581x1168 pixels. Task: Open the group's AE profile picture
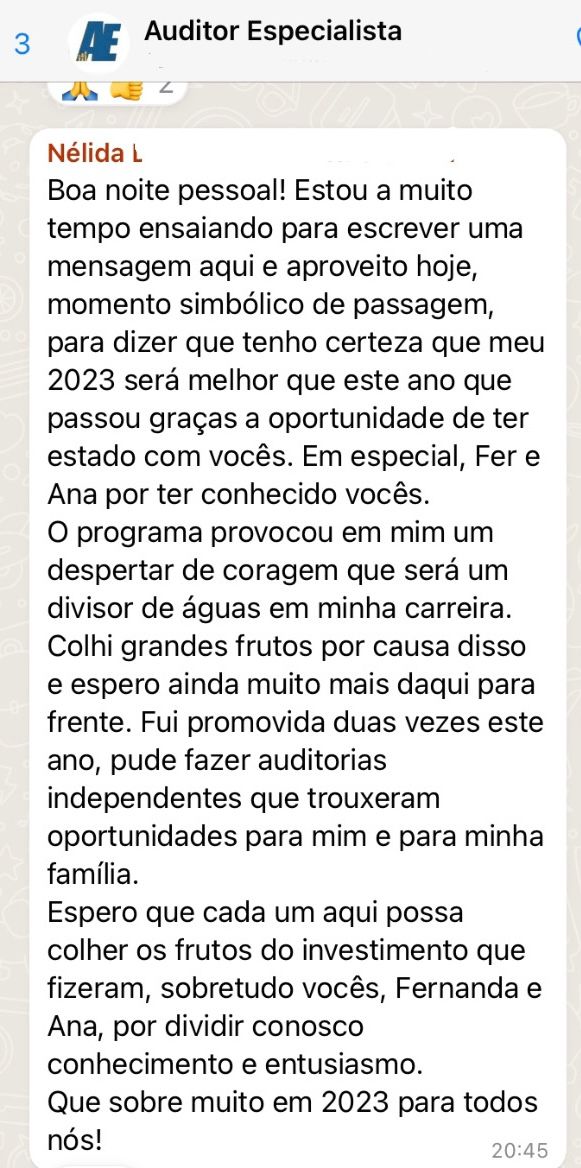point(98,44)
